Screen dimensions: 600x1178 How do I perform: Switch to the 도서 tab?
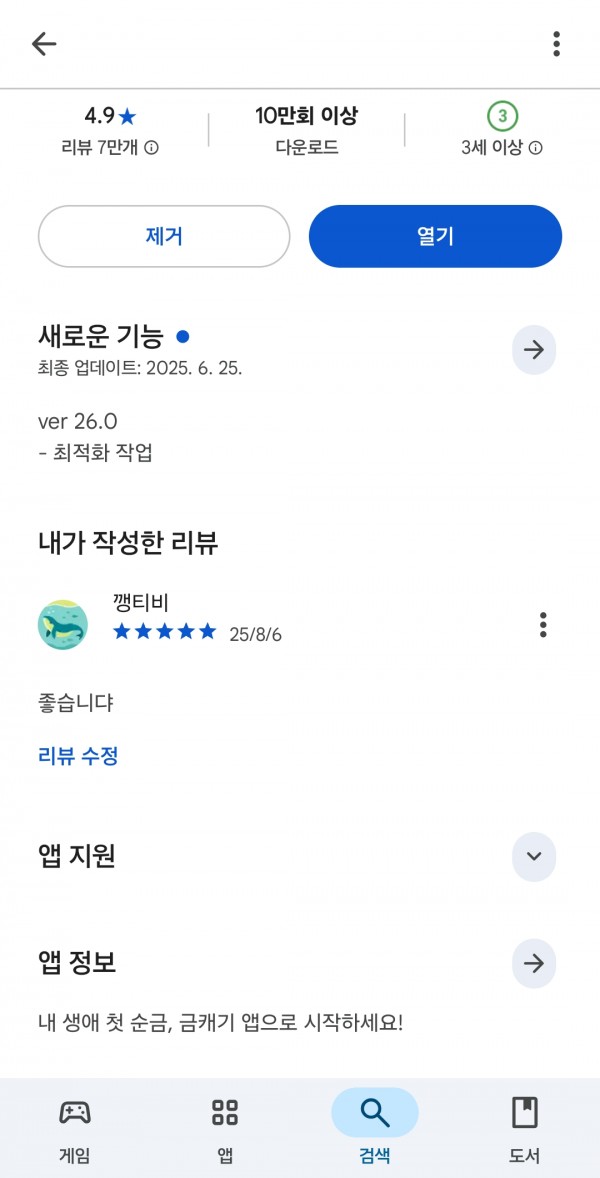[525, 1128]
